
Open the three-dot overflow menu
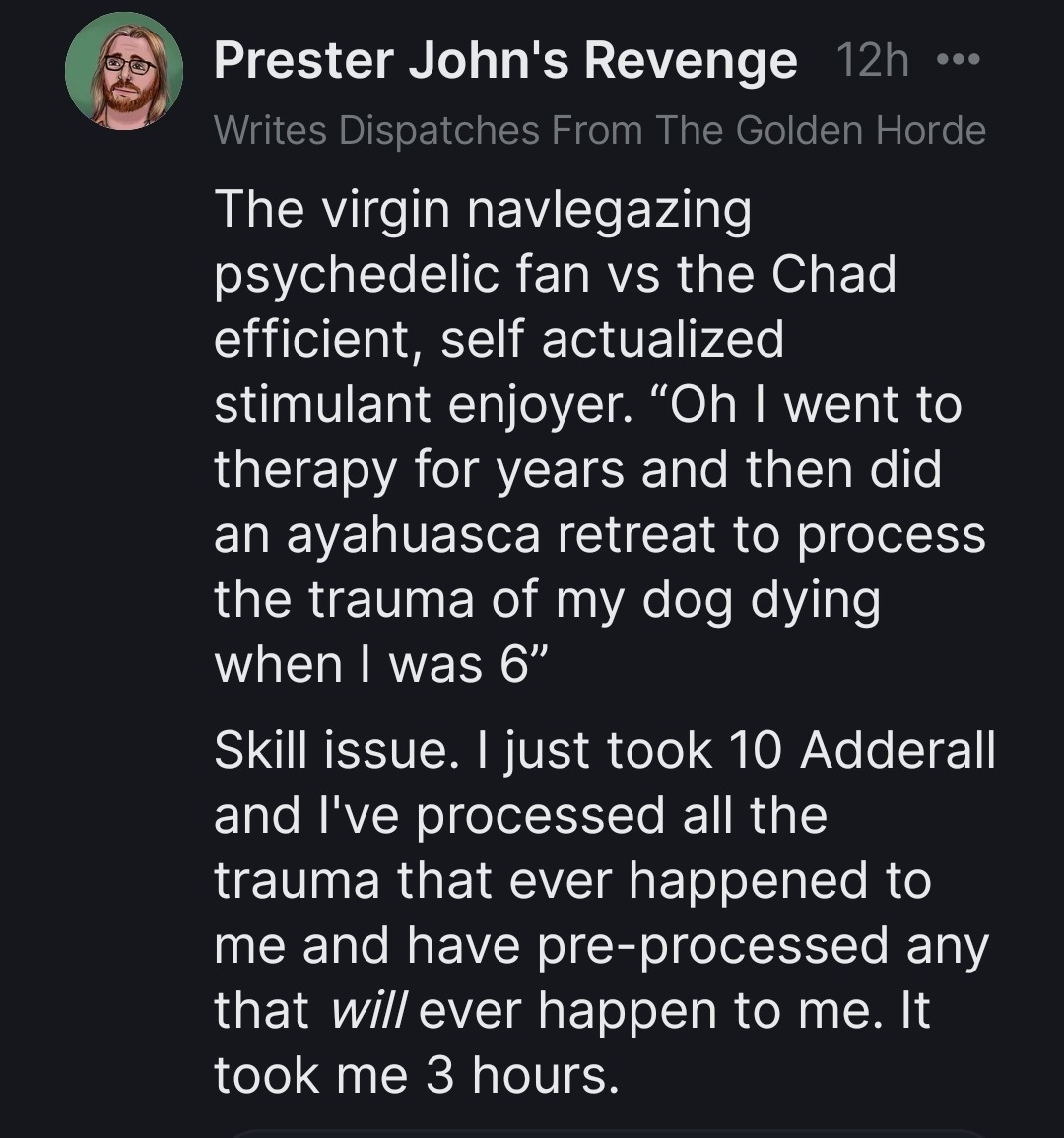coord(958,62)
